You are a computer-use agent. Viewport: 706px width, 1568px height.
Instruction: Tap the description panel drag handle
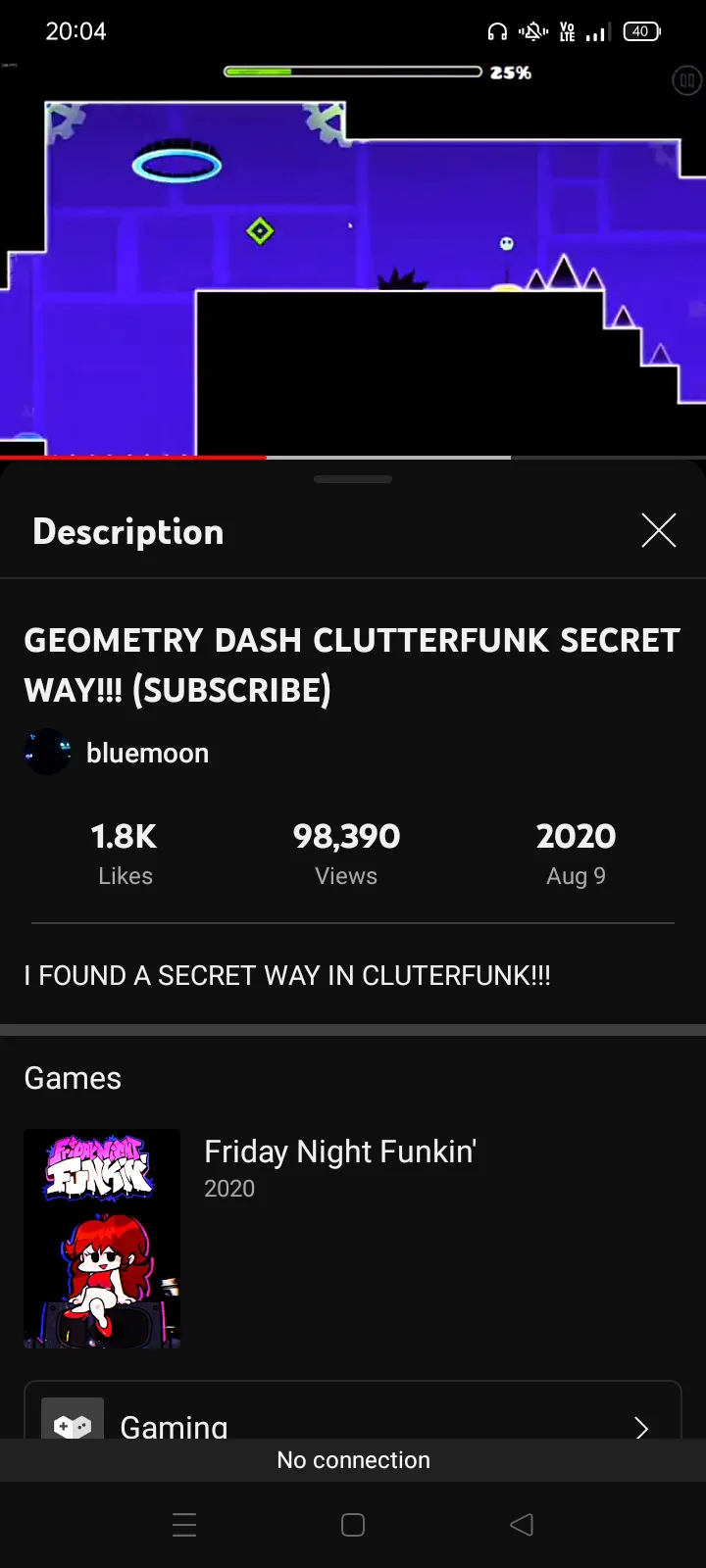pos(353,479)
